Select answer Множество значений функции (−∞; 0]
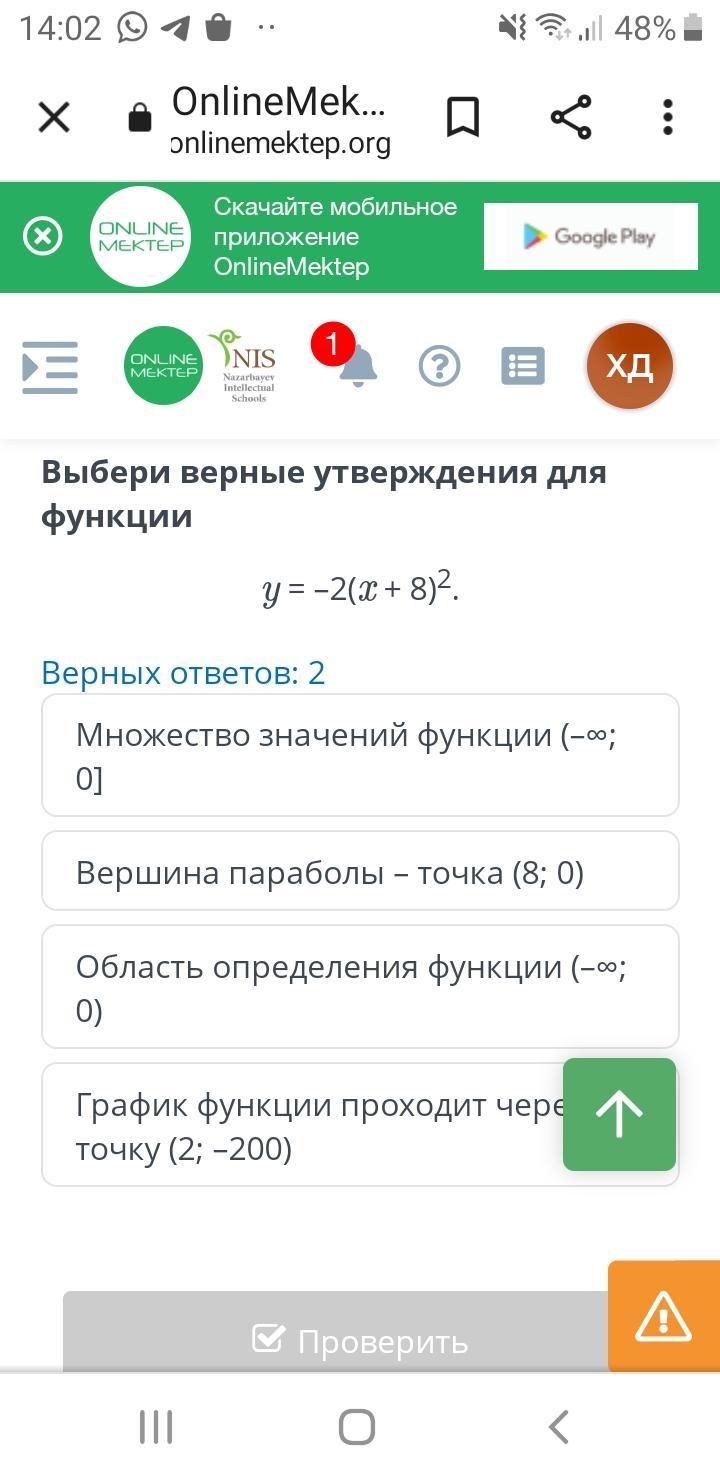 [x=360, y=755]
